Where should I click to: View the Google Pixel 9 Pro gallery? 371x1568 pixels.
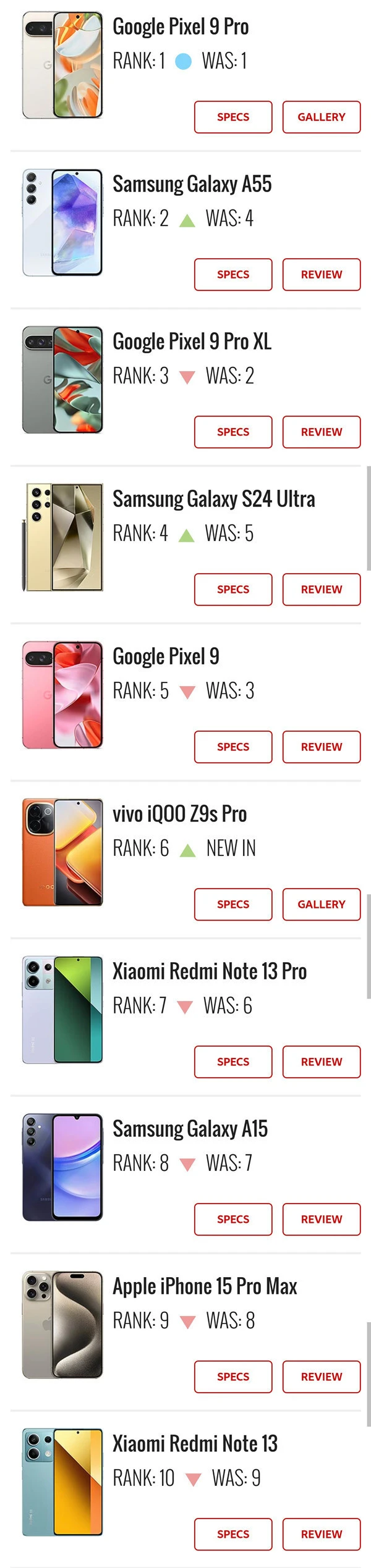coord(321,117)
